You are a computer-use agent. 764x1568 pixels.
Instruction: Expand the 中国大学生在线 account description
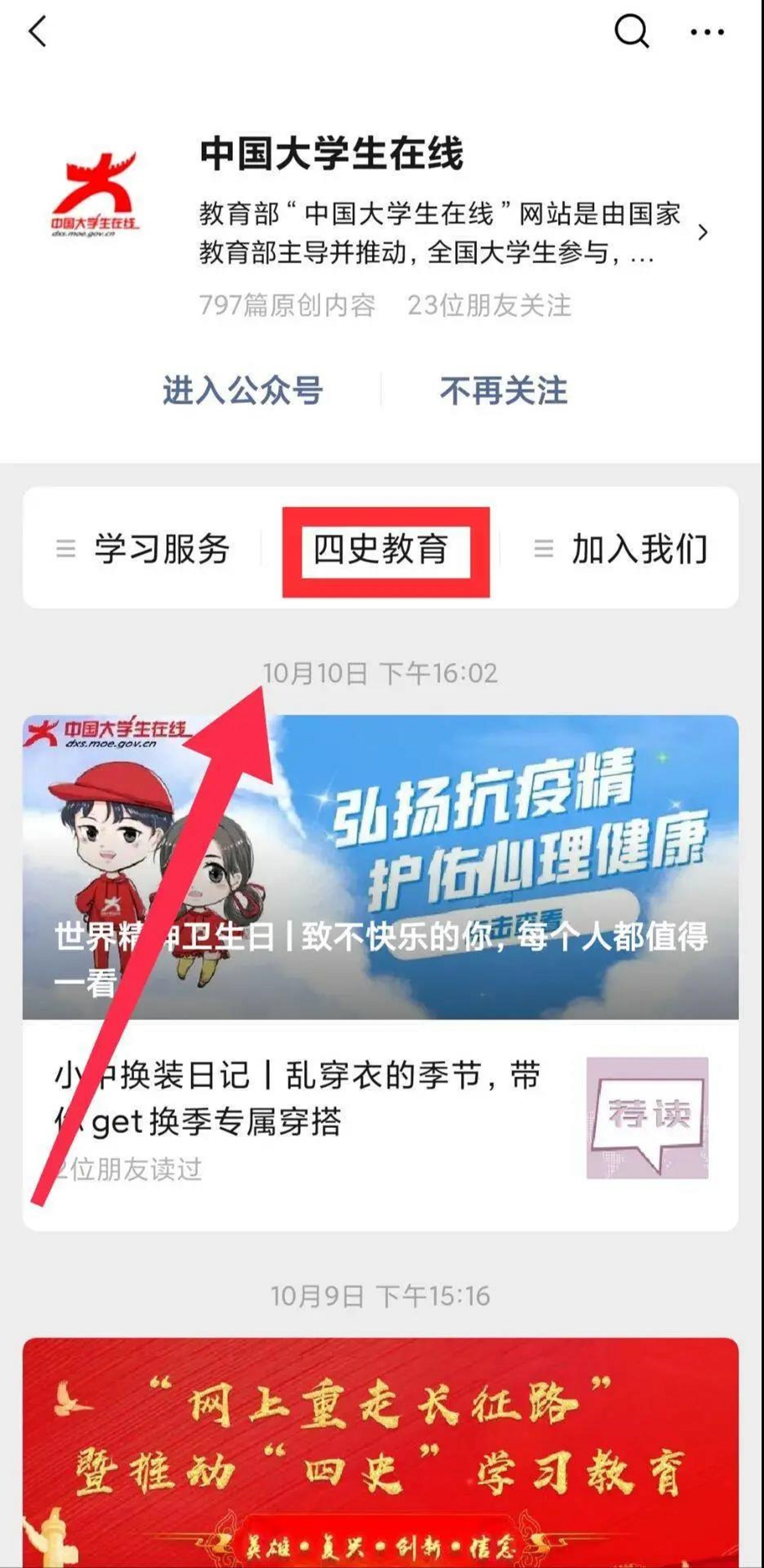click(x=702, y=232)
